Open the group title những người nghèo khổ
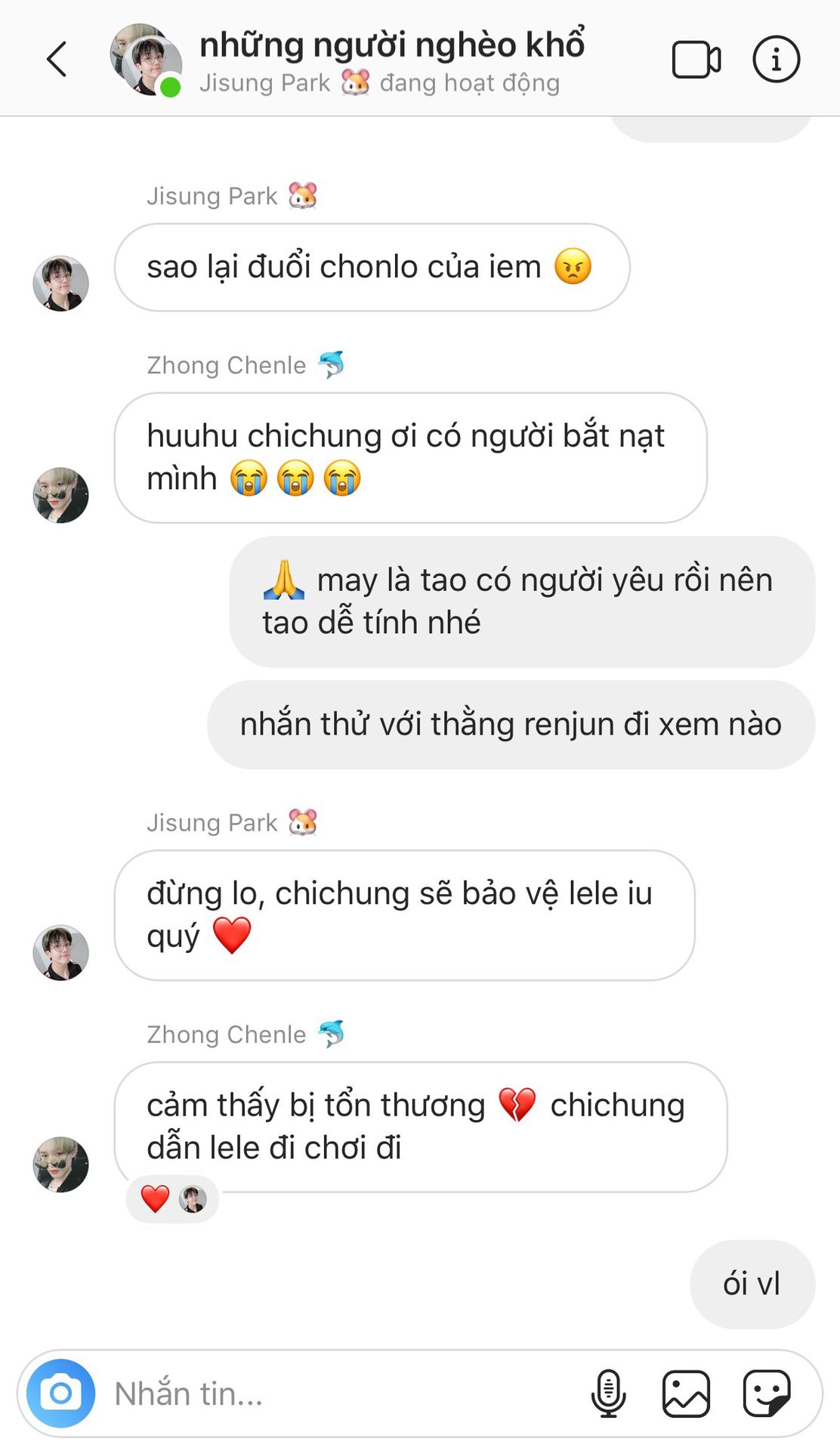Screen dimensions: 840x1451 click(391, 45)
